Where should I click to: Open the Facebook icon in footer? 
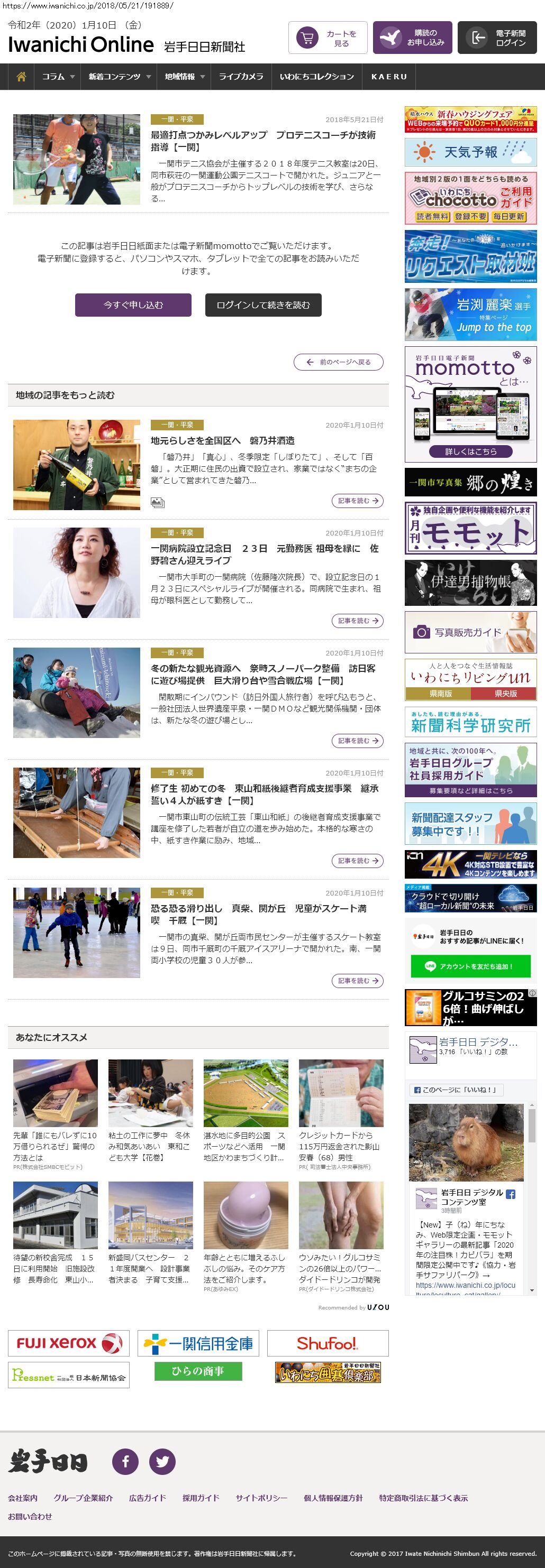[x=125, y=1462]
